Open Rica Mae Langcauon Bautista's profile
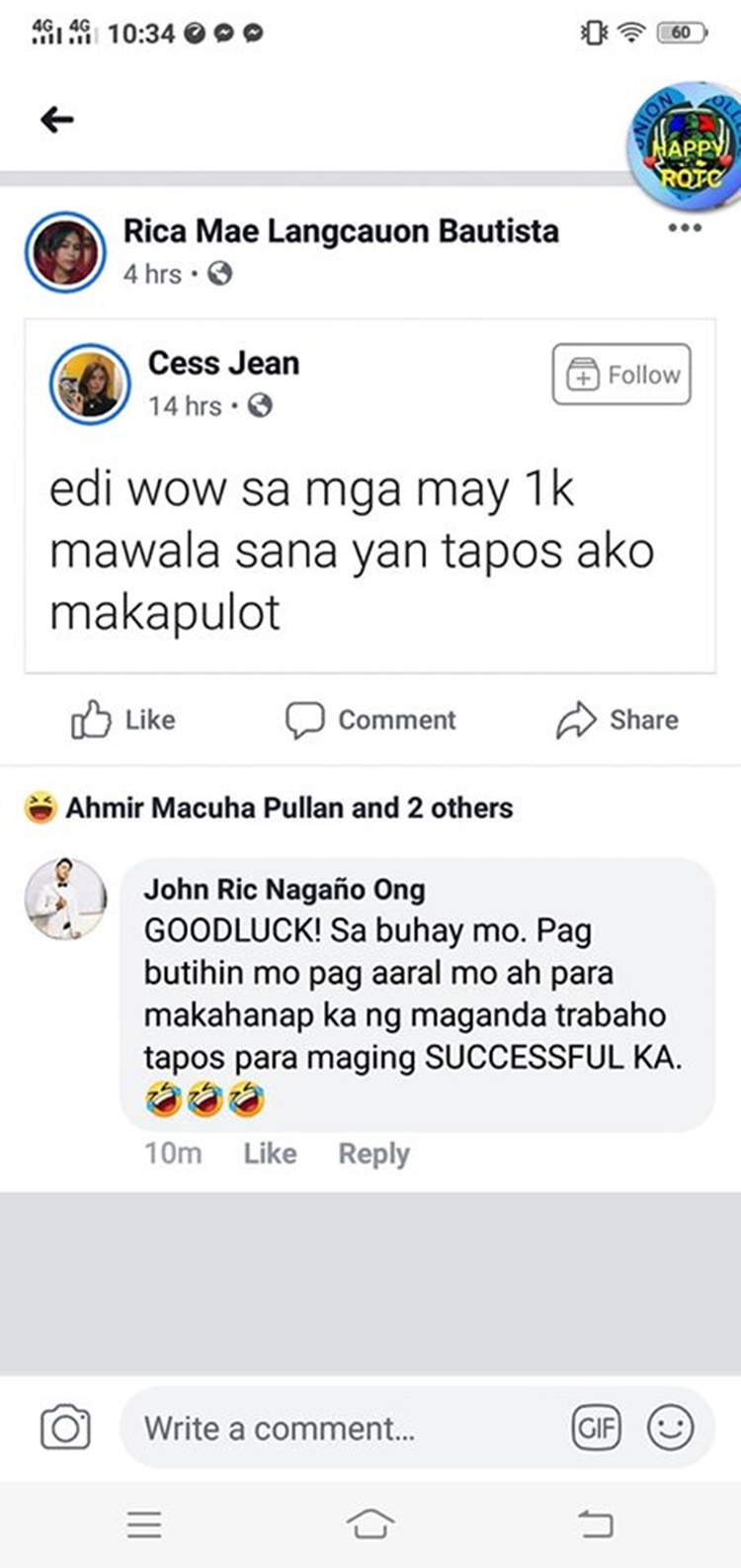Screen dimensions: 741x1568 (340, 231)
